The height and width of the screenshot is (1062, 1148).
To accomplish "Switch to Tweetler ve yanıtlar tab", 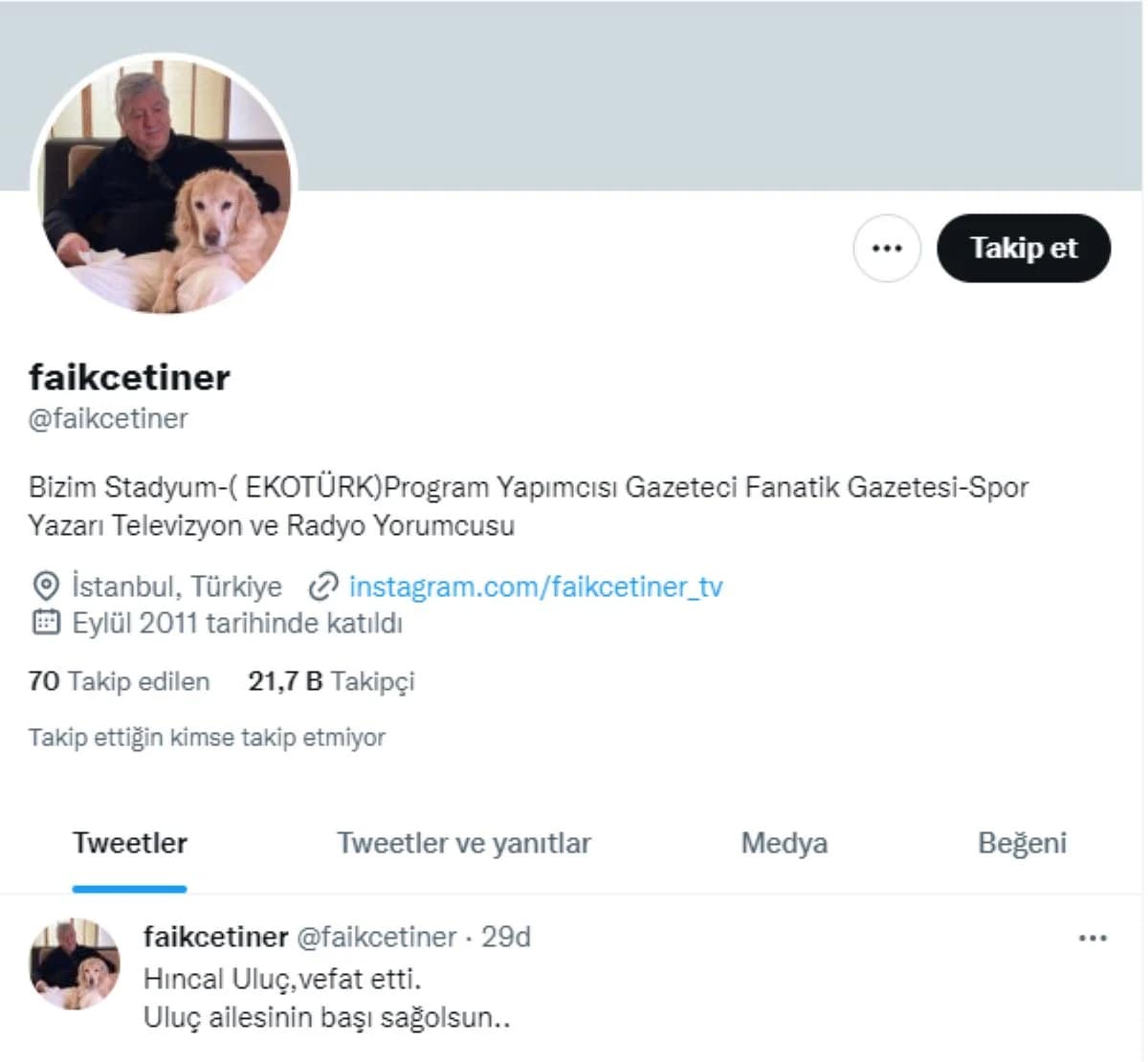I will pos(463,843).
